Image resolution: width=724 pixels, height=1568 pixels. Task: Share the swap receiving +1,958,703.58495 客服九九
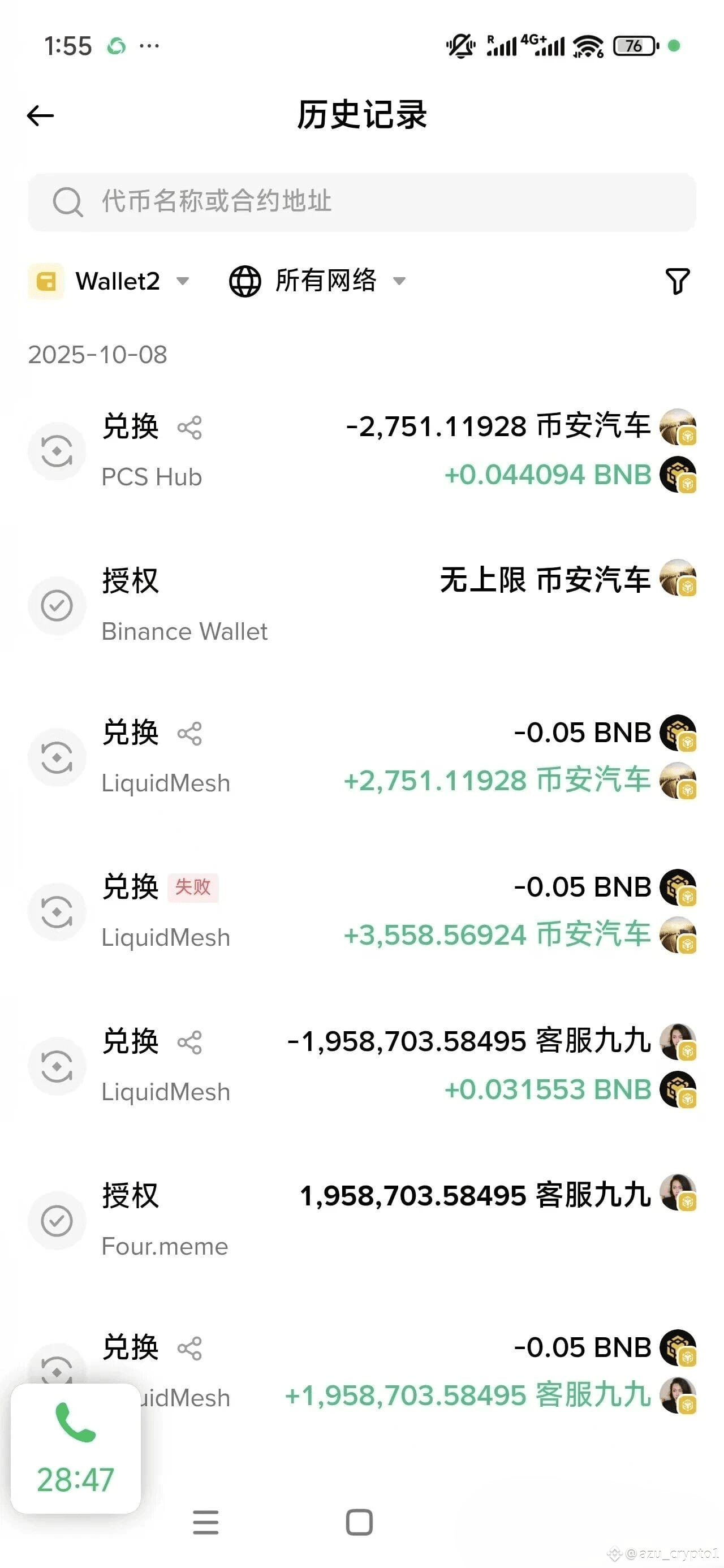(189, 1349)
